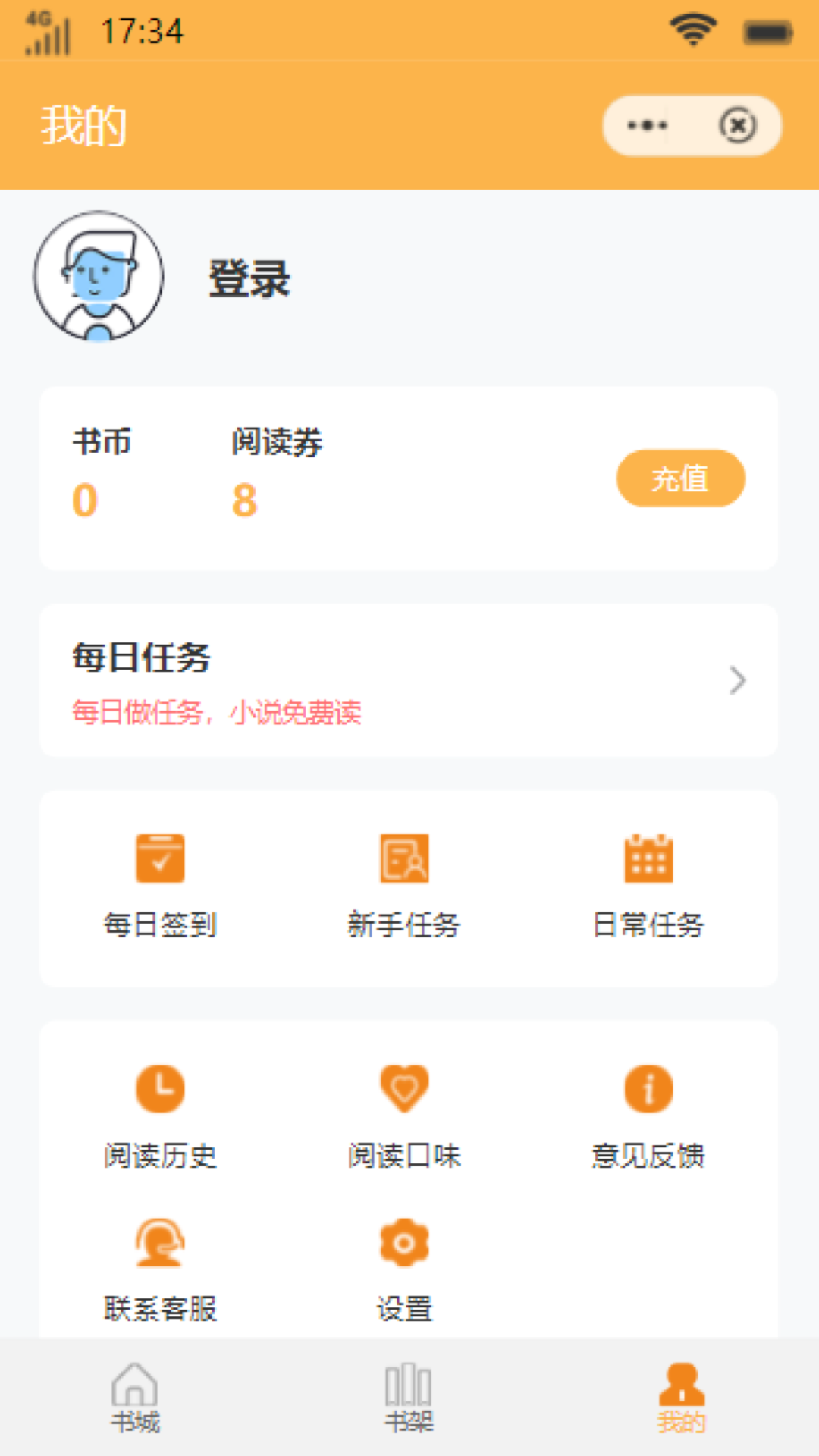The height and width of the screenshot is (1456, 819).
Task: Tap the circular close control in capsule
Action: tap(737, 125)
